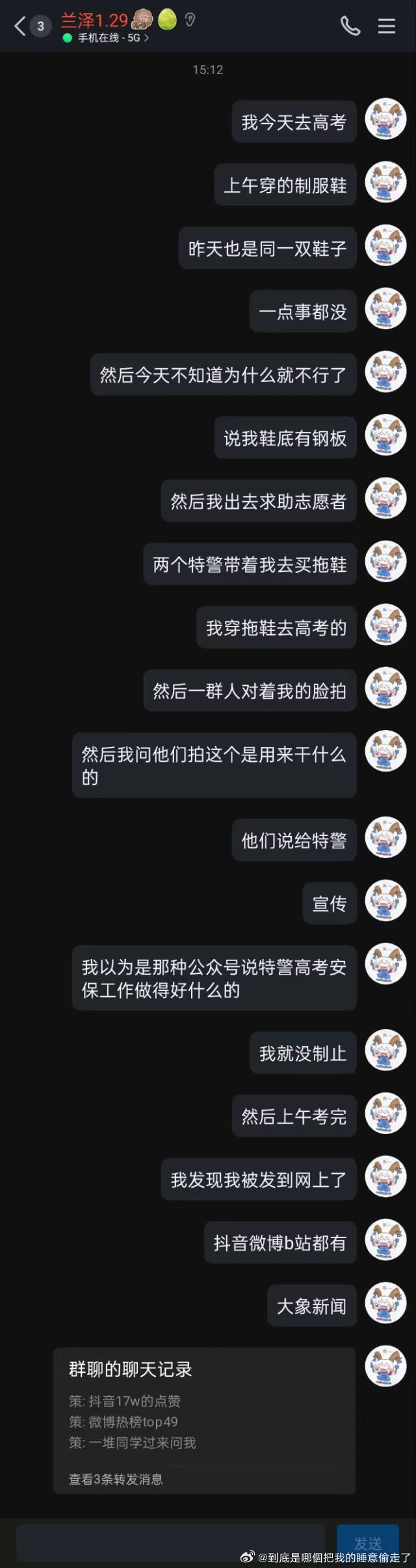Go back to the message list
Image resolution: width=416 pixels, height=1568 pixels.
tap(21, 26)
